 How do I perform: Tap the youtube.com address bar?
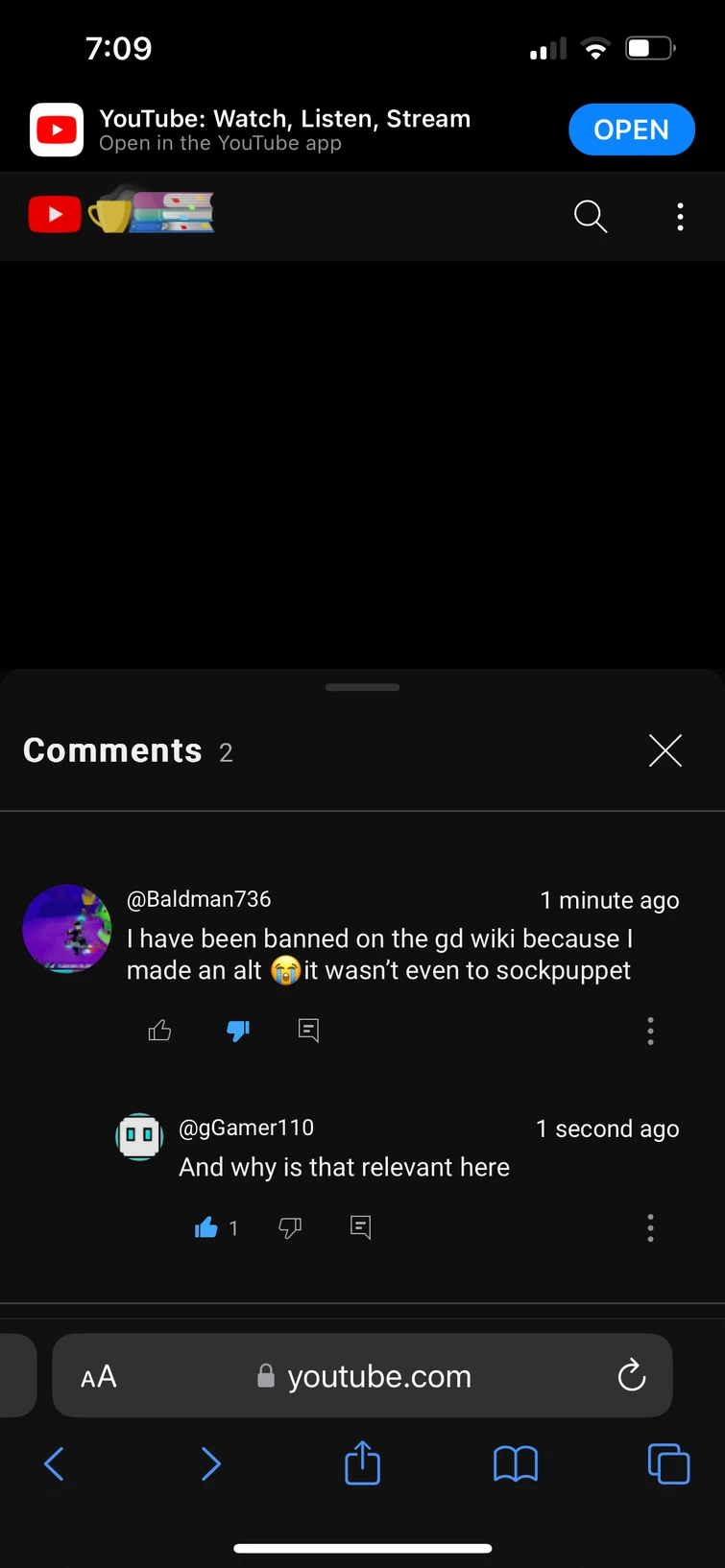click(362, 1375)
